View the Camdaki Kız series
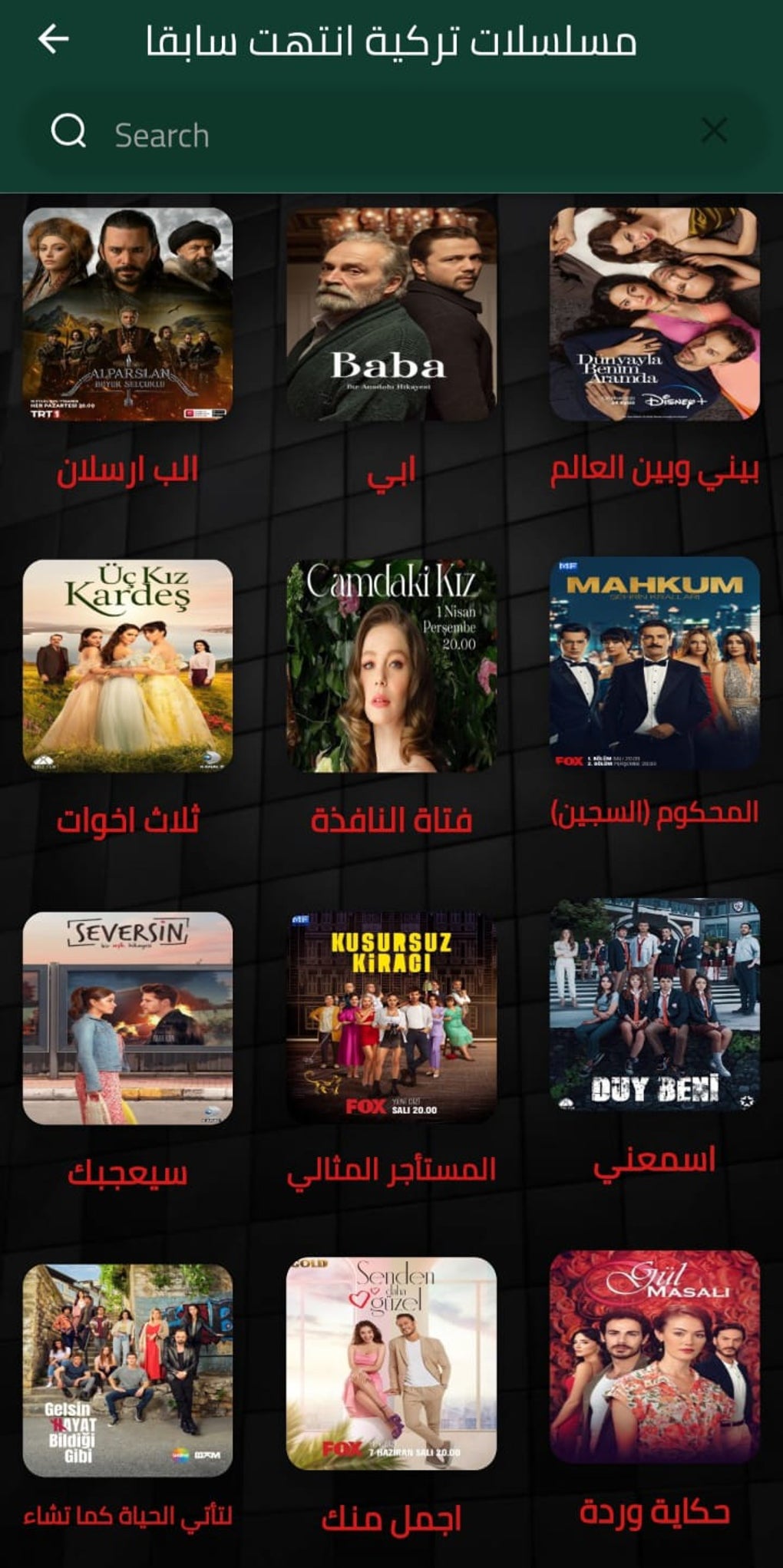Viewport: 783px width, 1568px height. (391, 665)
